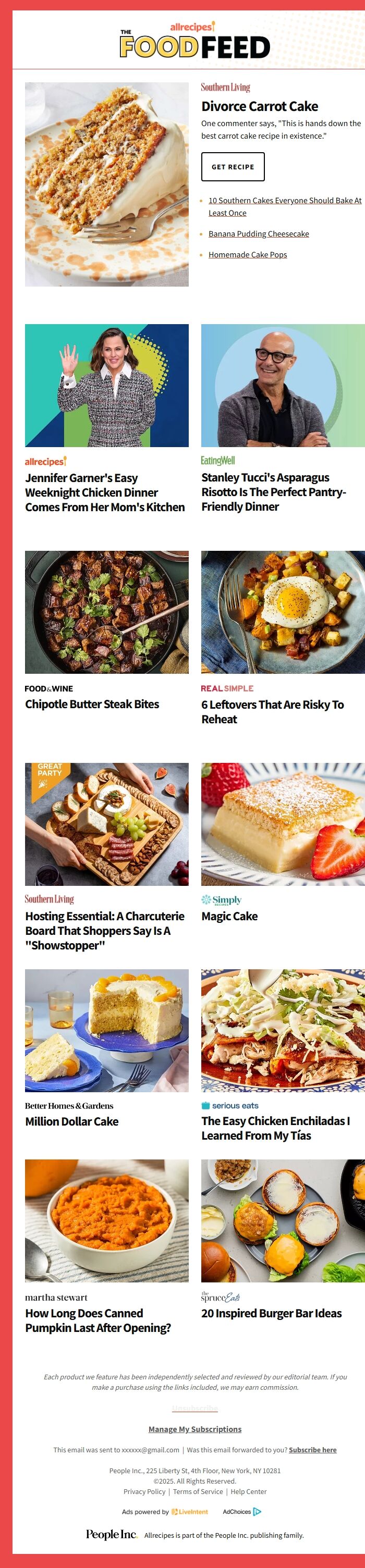Open the Million Dollar Cake recipe
Viewport: 365px width, 1568px height.
click(72, 1121)
